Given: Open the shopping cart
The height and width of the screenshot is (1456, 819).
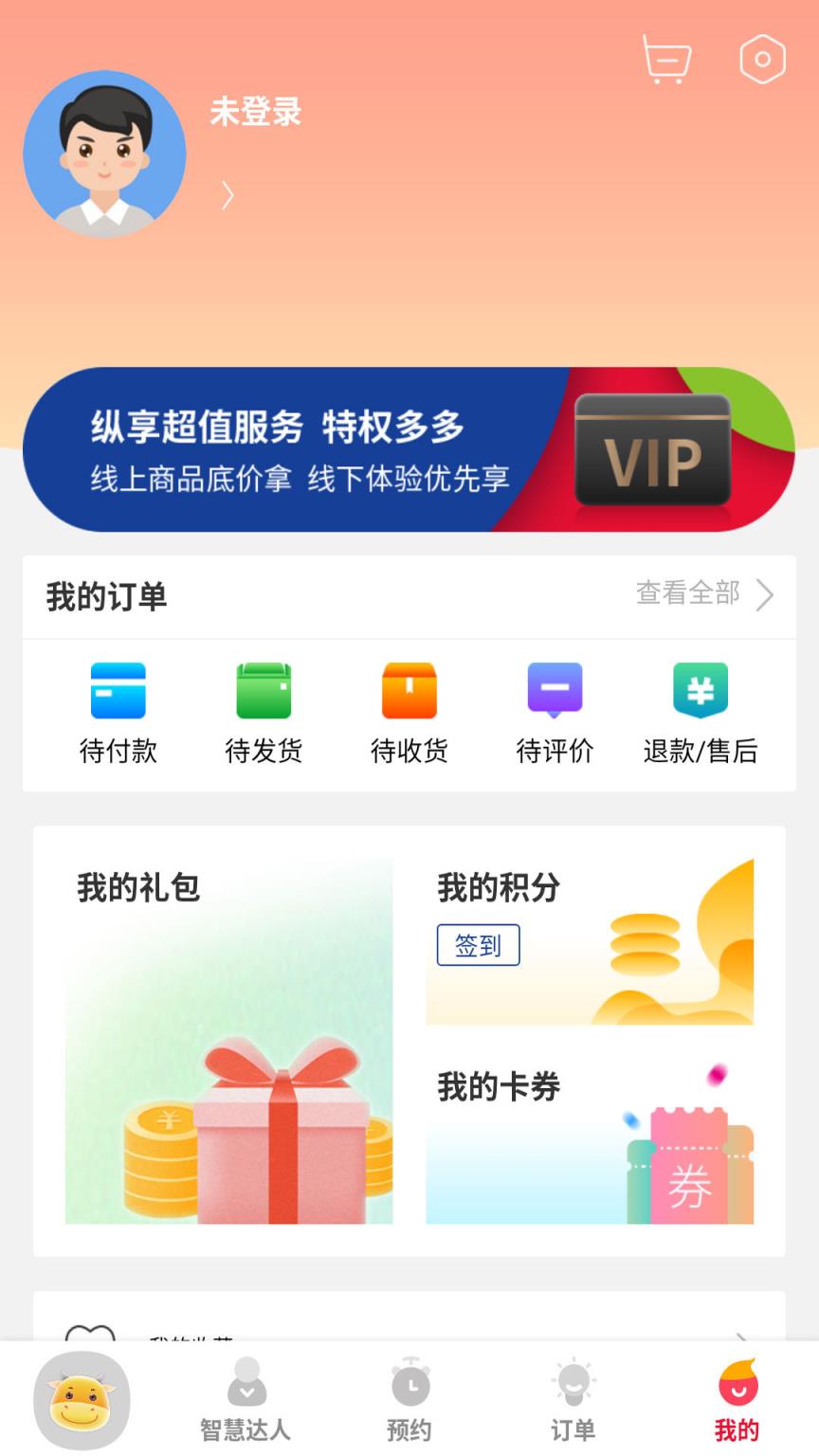Looking at the screenshot, I should (x=665, y=59).
